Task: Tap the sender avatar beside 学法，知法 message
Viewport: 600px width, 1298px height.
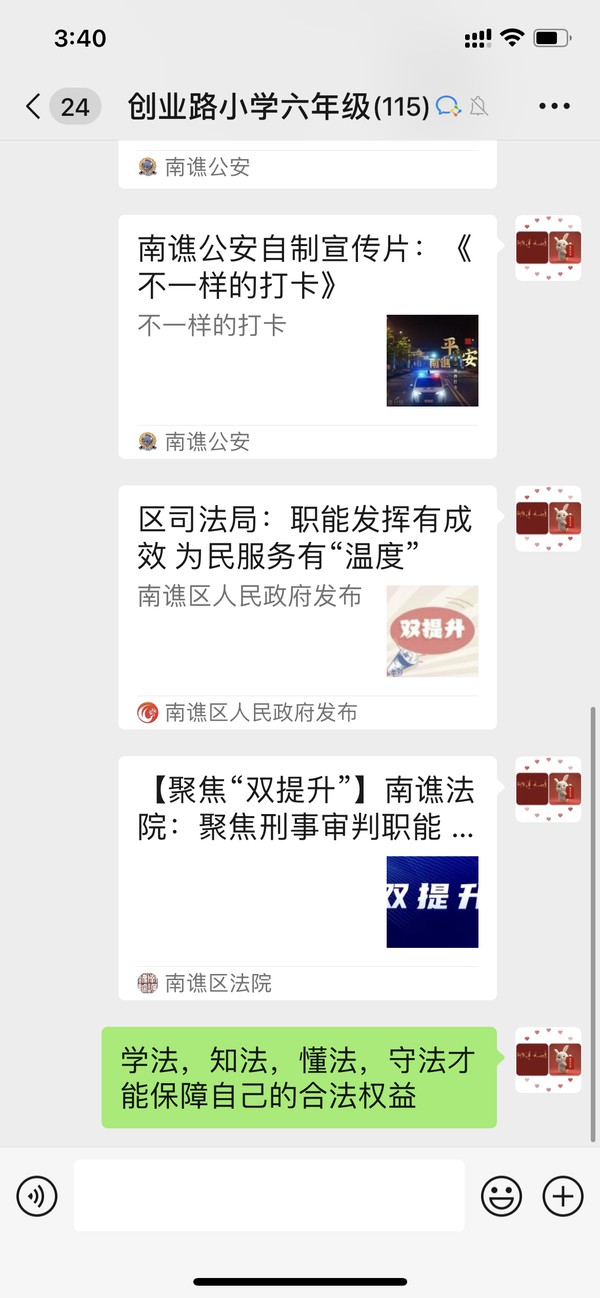Action: pyautogui.click(x=548, y=1060)
